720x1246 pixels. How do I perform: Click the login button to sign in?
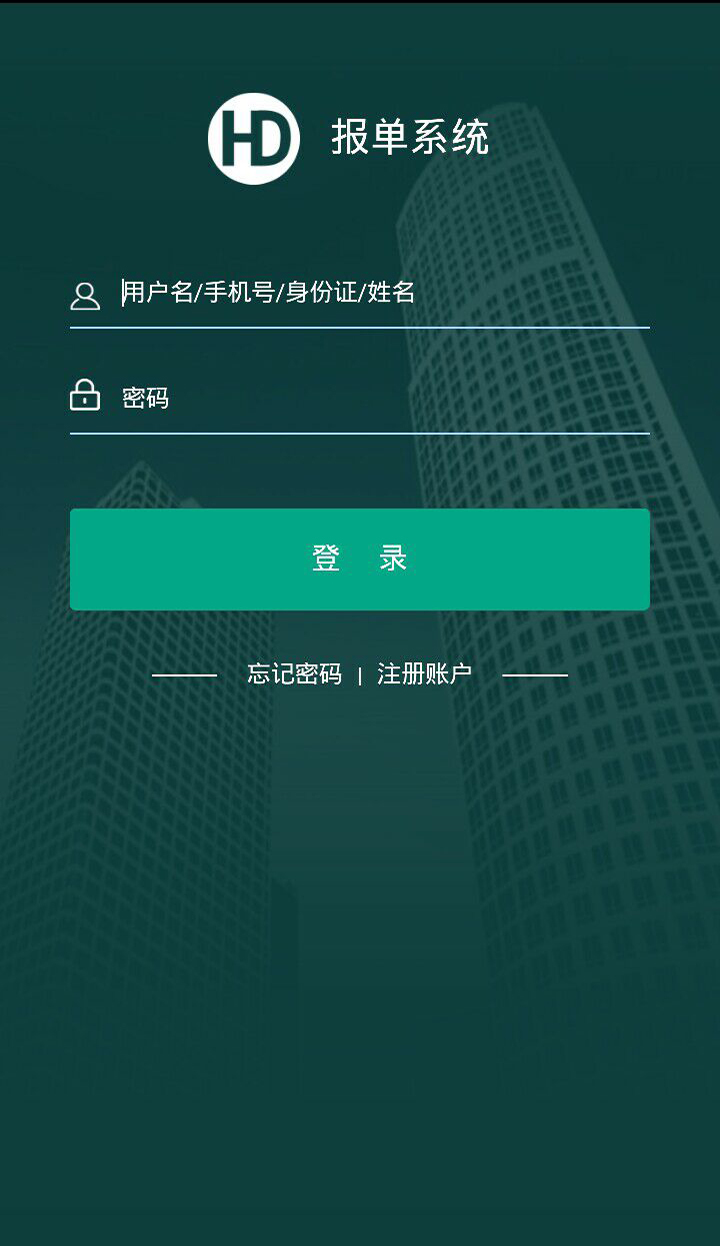tap(359, 559)
